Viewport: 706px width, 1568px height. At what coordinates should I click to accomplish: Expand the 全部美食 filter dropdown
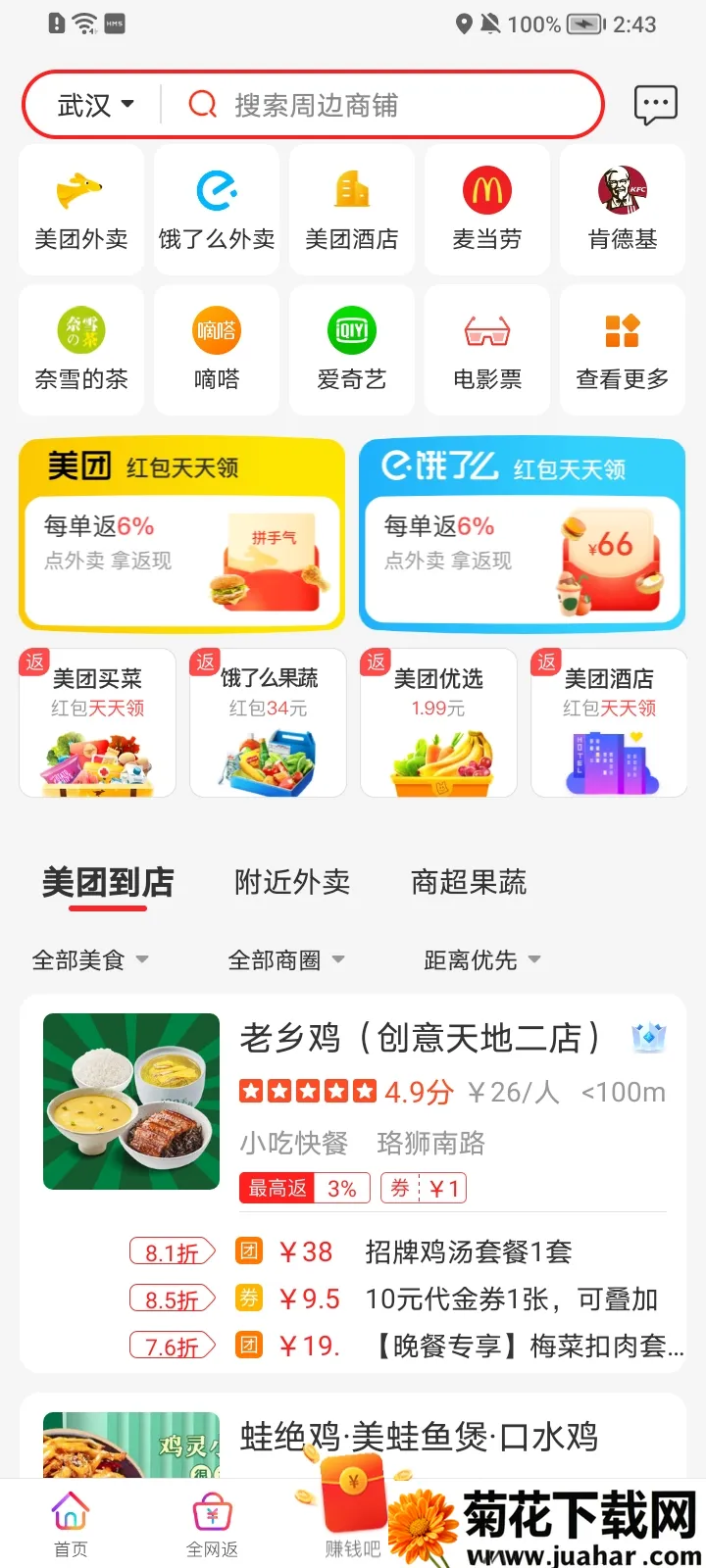coord(90,959)
